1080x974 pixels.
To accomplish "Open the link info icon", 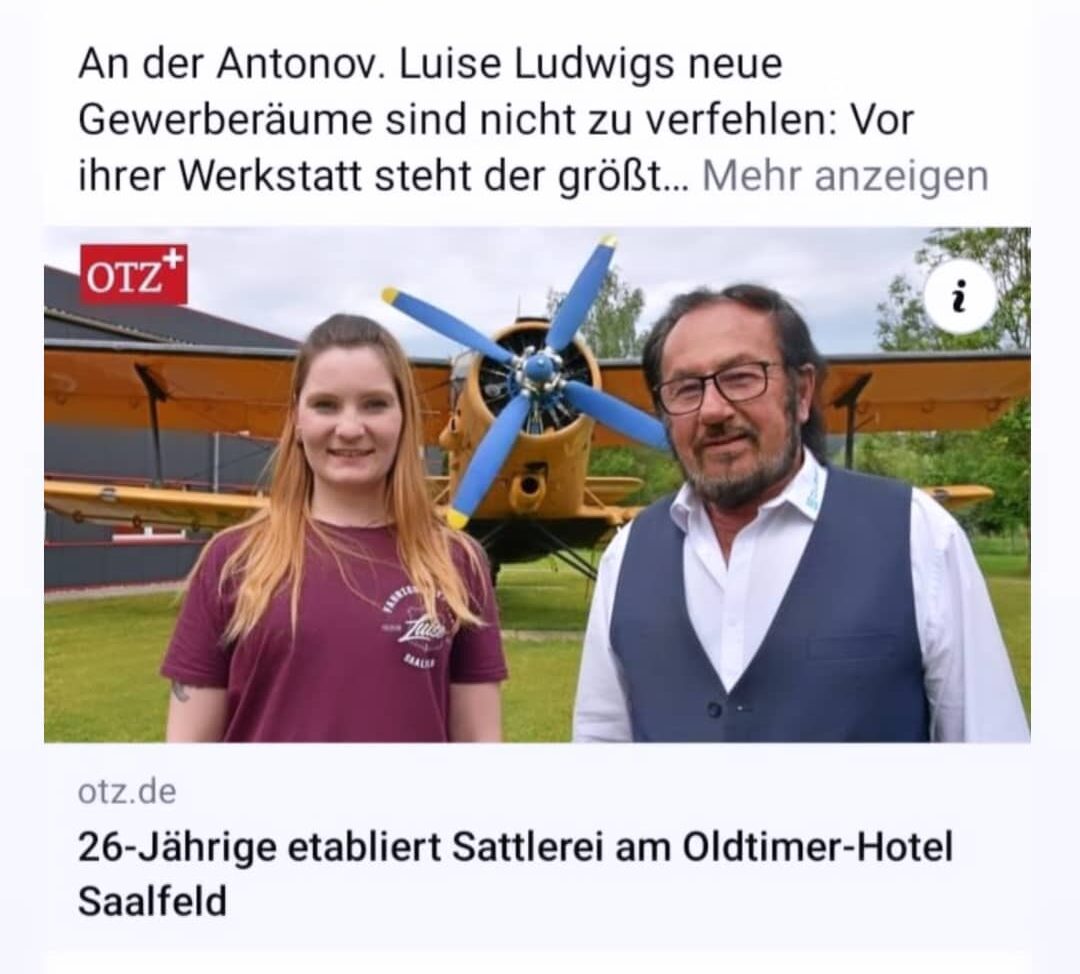I will point(959,296).
